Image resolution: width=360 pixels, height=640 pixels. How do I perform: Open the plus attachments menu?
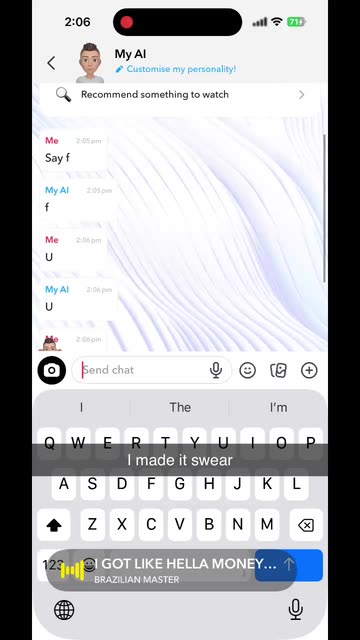[x=309, y=370]
